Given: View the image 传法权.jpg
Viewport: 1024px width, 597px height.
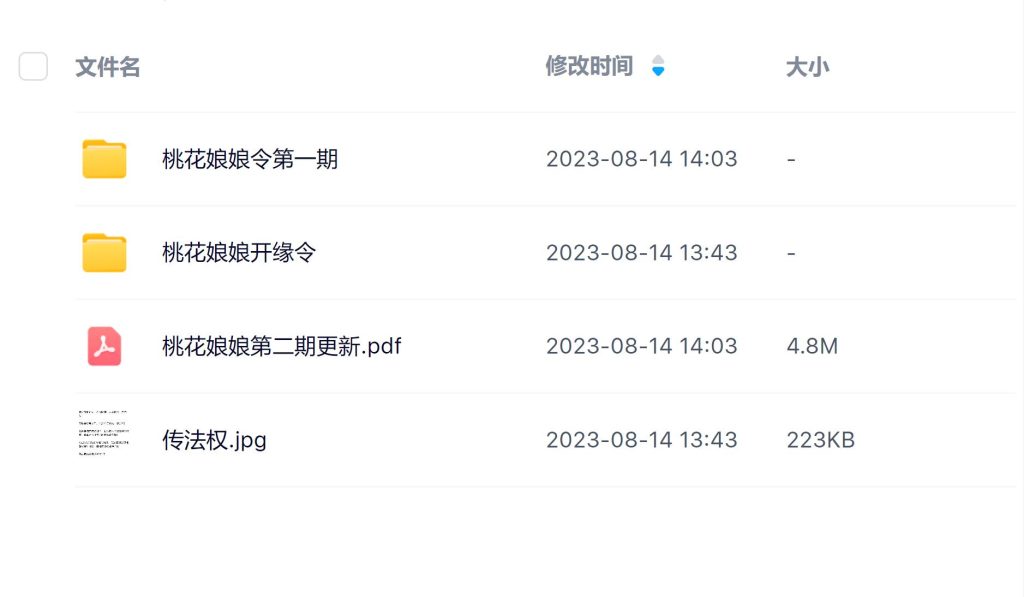Looking at the screenshot, I should [214, 440].
